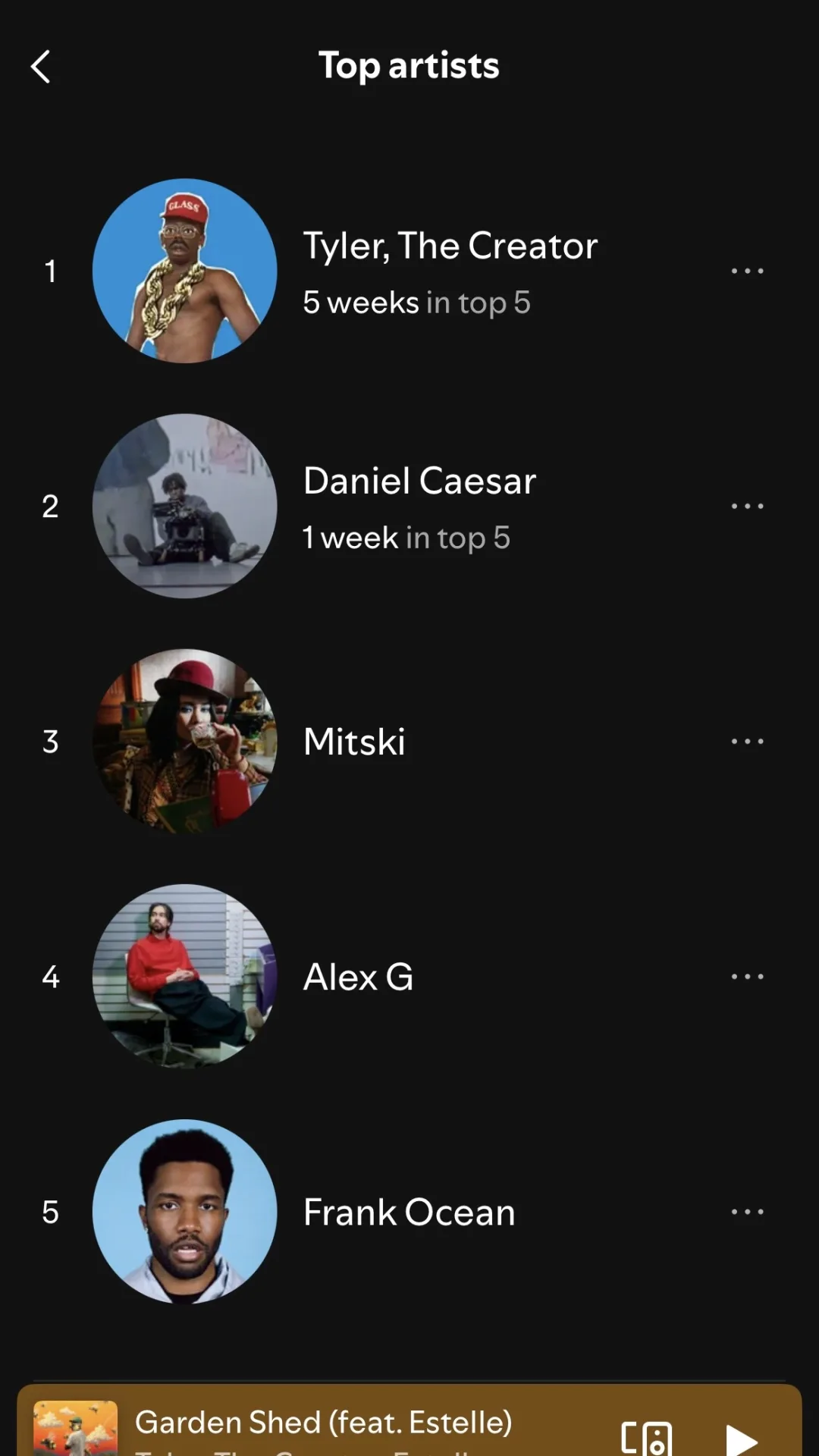Open more options for Alex G
Viewport: 819px width, 1456px height.
coord(747,976)
